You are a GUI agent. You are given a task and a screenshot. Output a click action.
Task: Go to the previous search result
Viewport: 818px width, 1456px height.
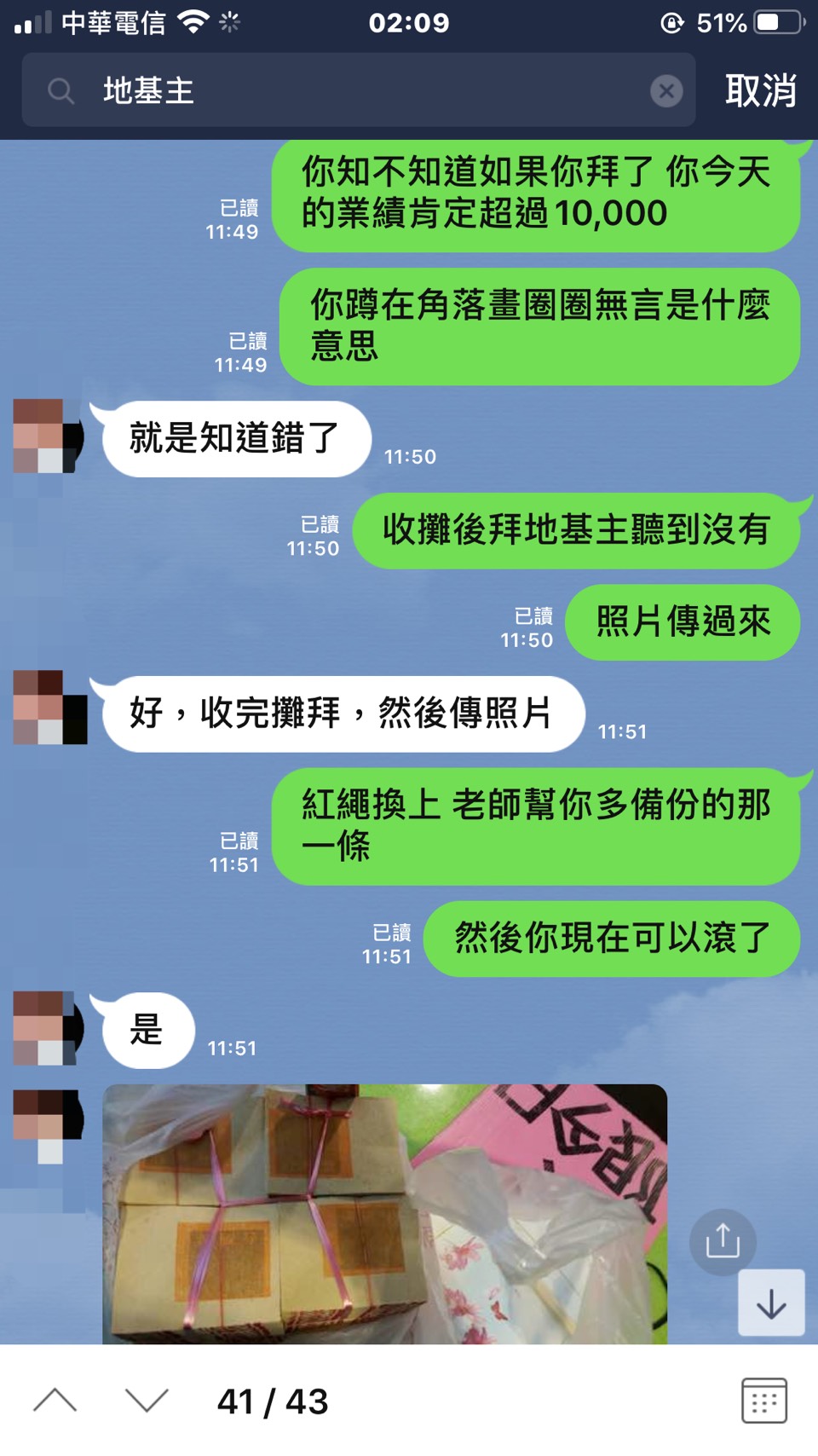point(55,1400)
